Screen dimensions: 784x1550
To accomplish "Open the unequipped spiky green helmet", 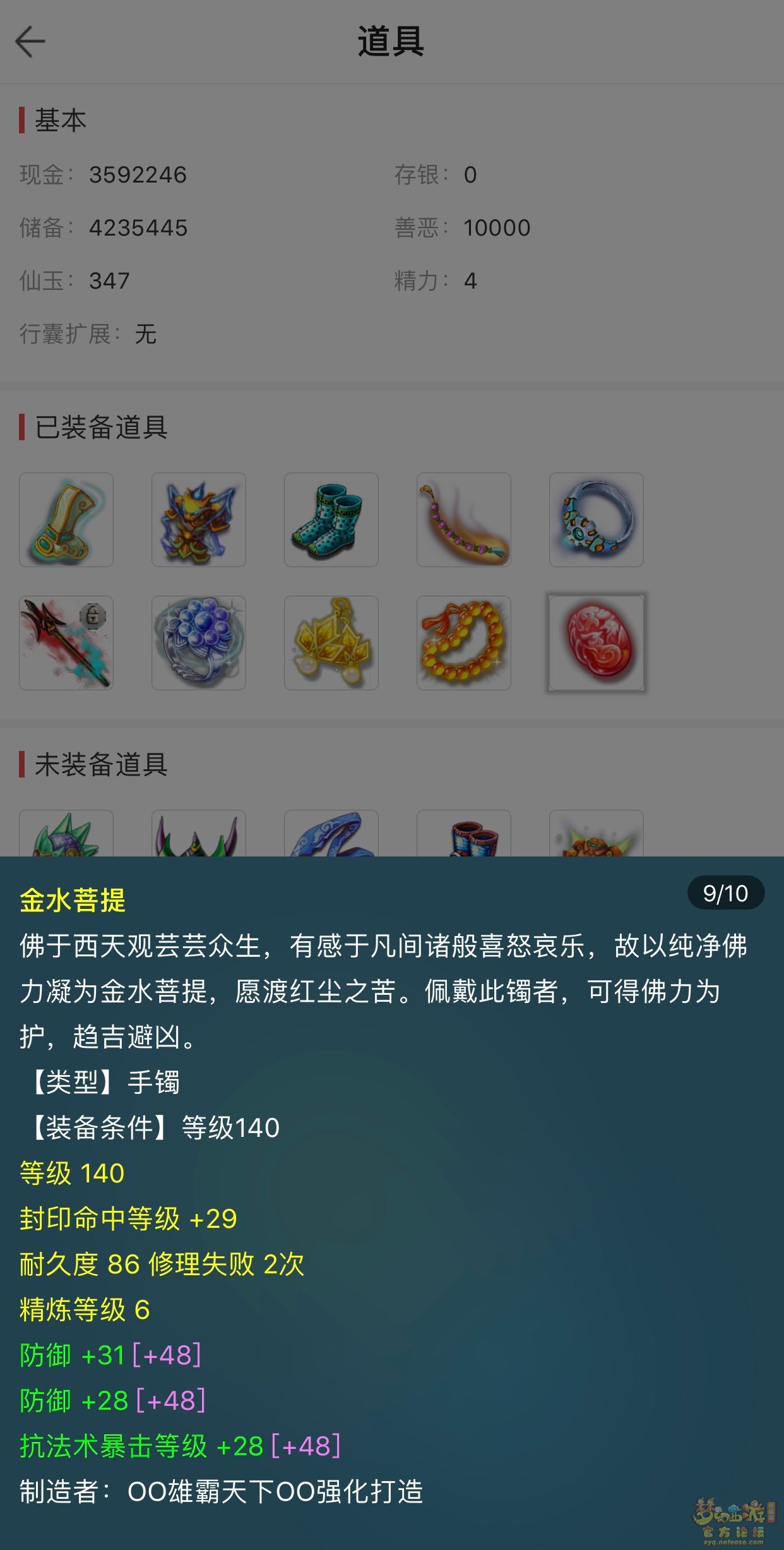I will click(x=66, y=835).
